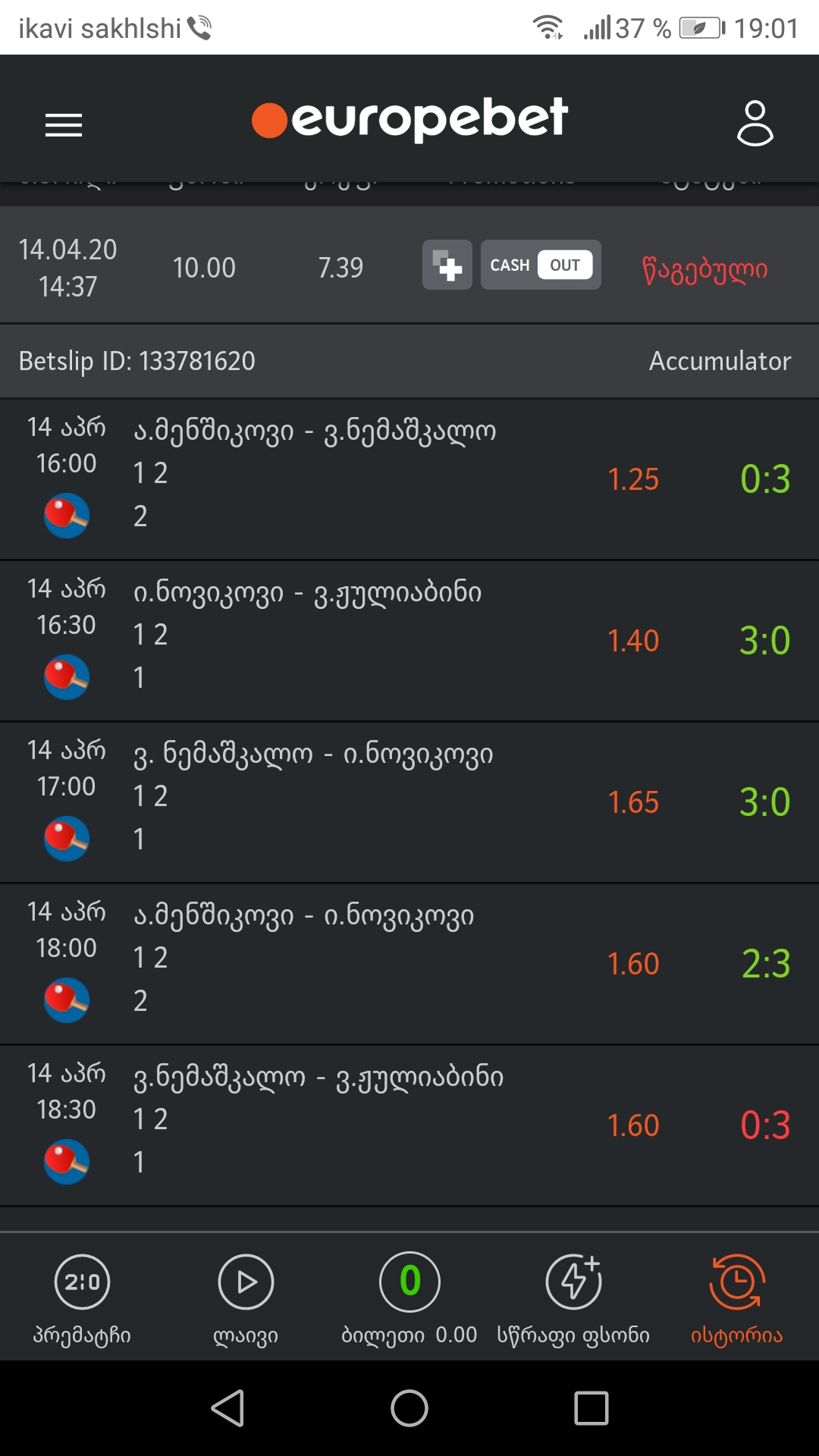
Task: Open the hamburger menu
Action: (x=64, y=125)
